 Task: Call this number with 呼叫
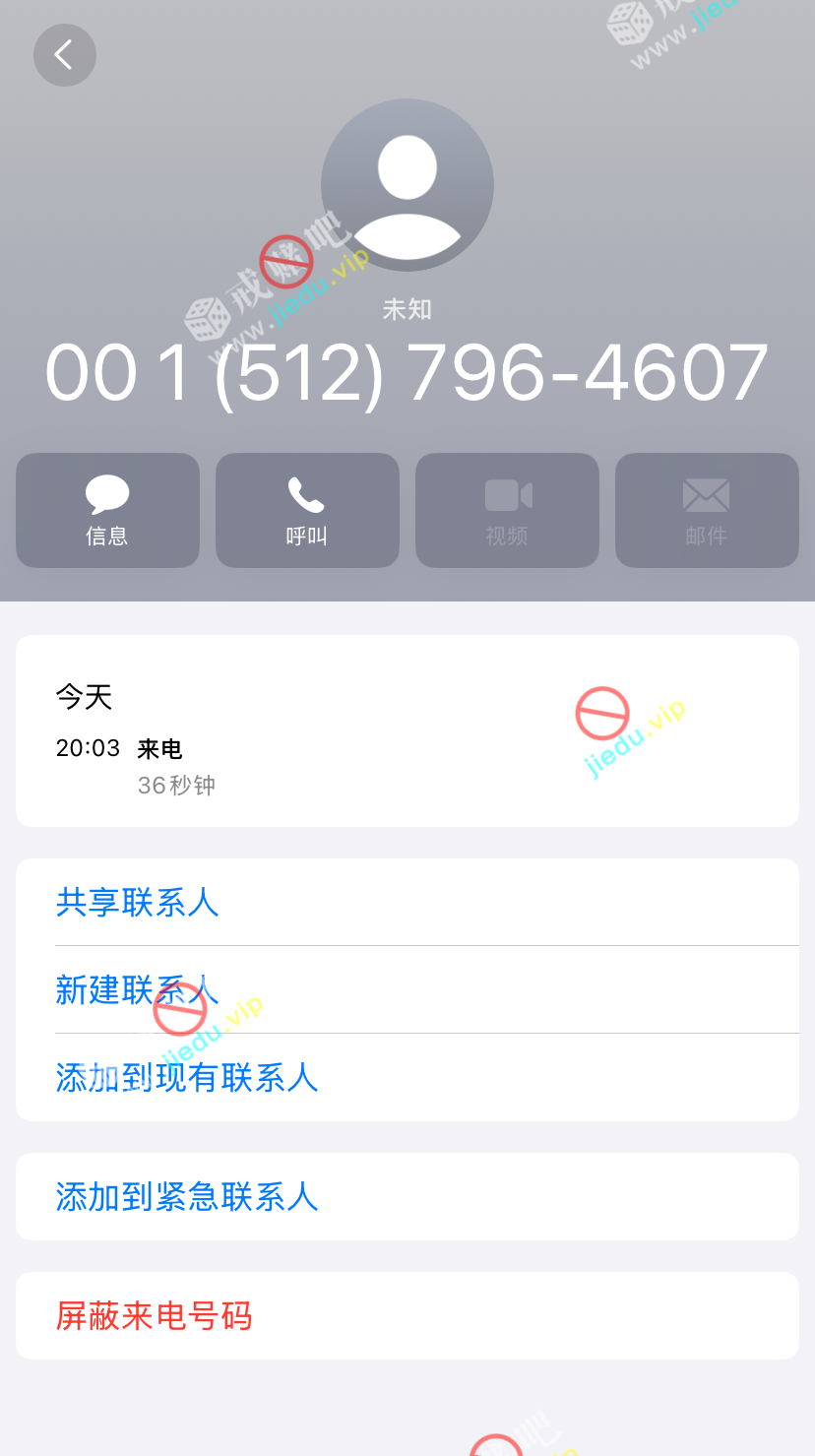point(307,510)
